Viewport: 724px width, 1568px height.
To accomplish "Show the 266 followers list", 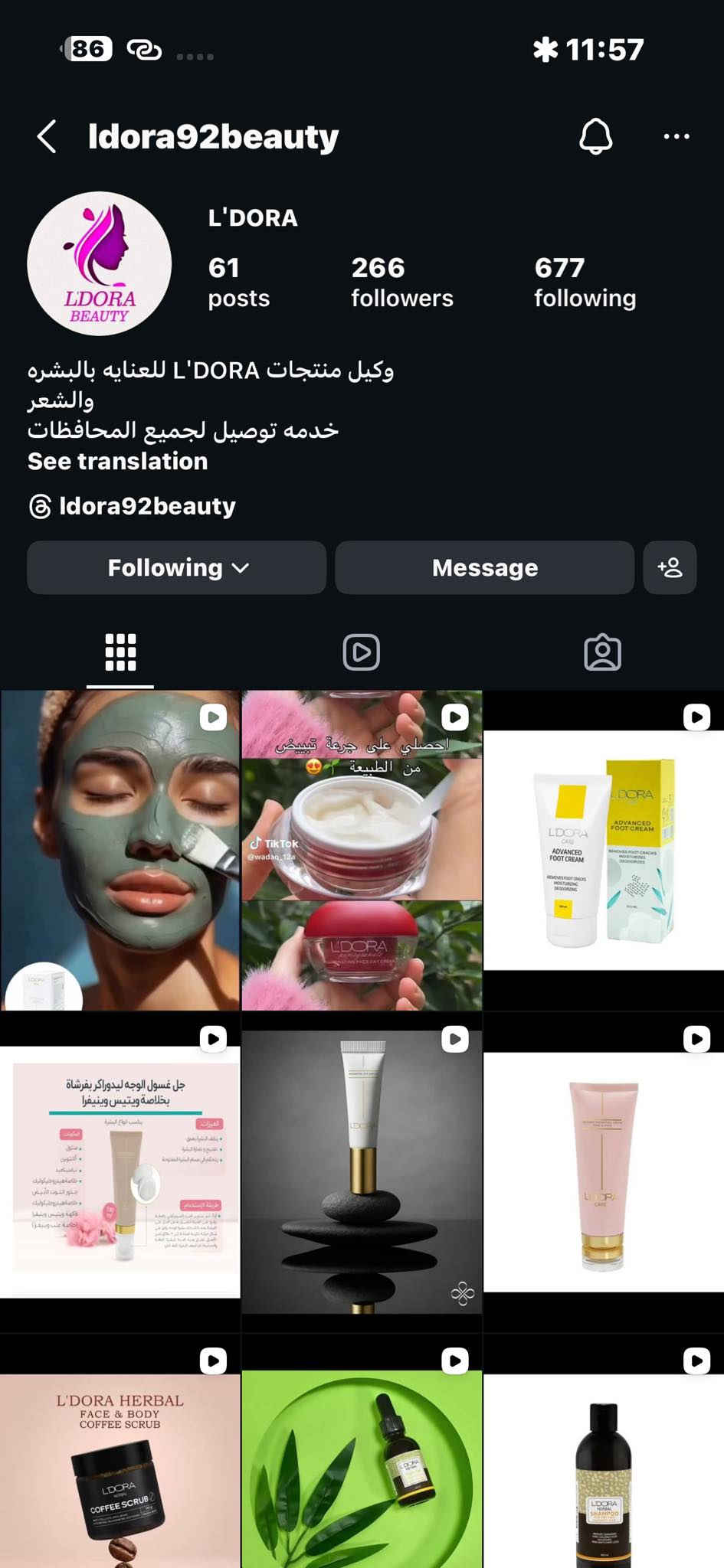I will point(401,282).
